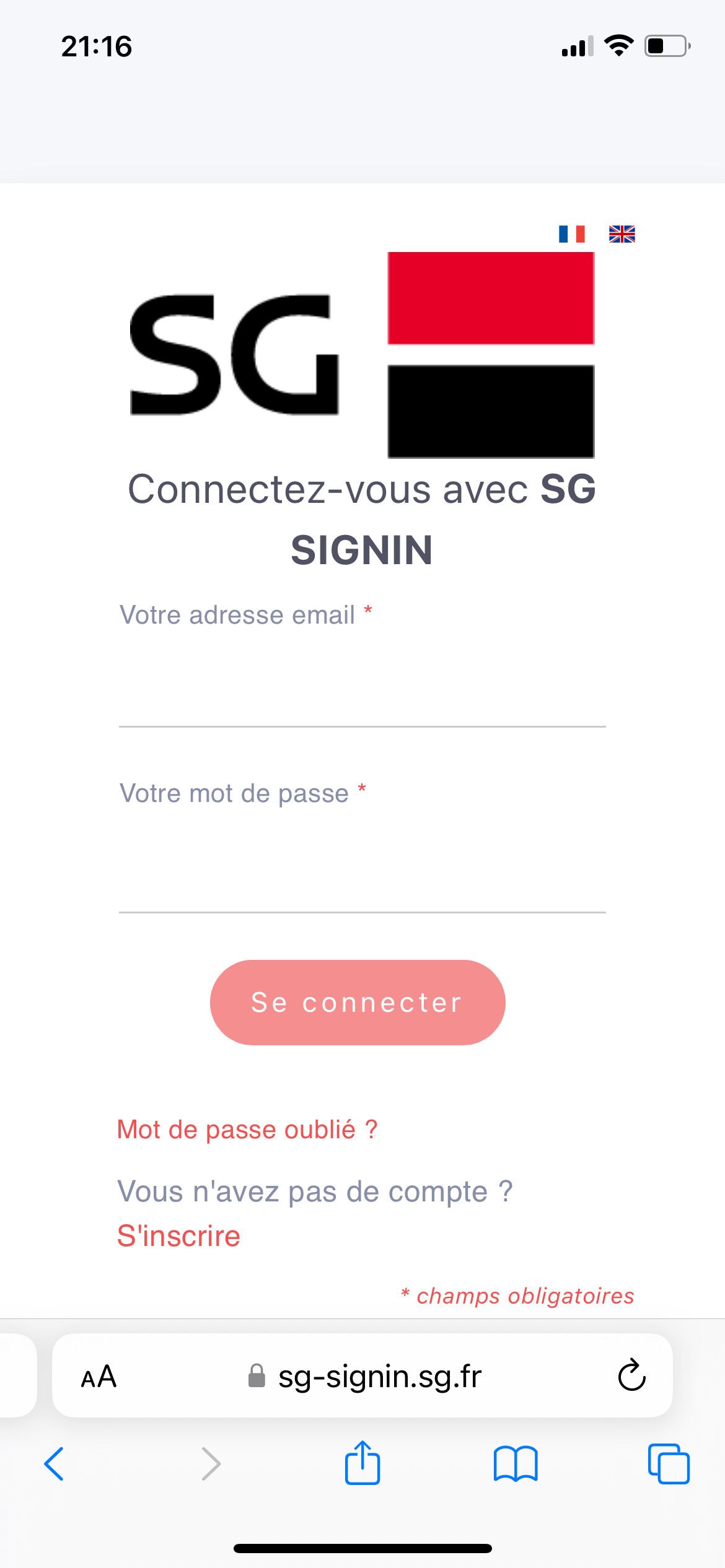Open Mot de passe oublié link

click(x=247, y=1130)
